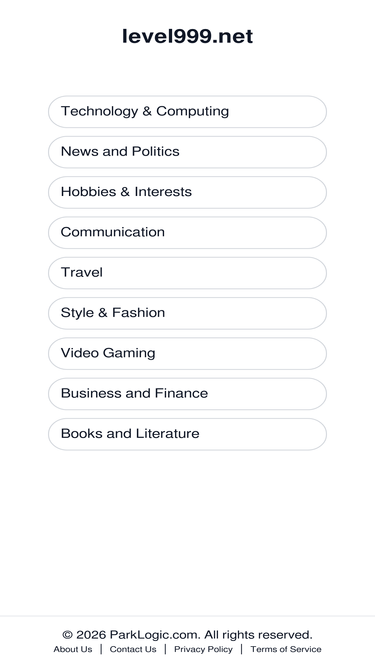Tap Books and Literature
375x667 pixels.
188,434
